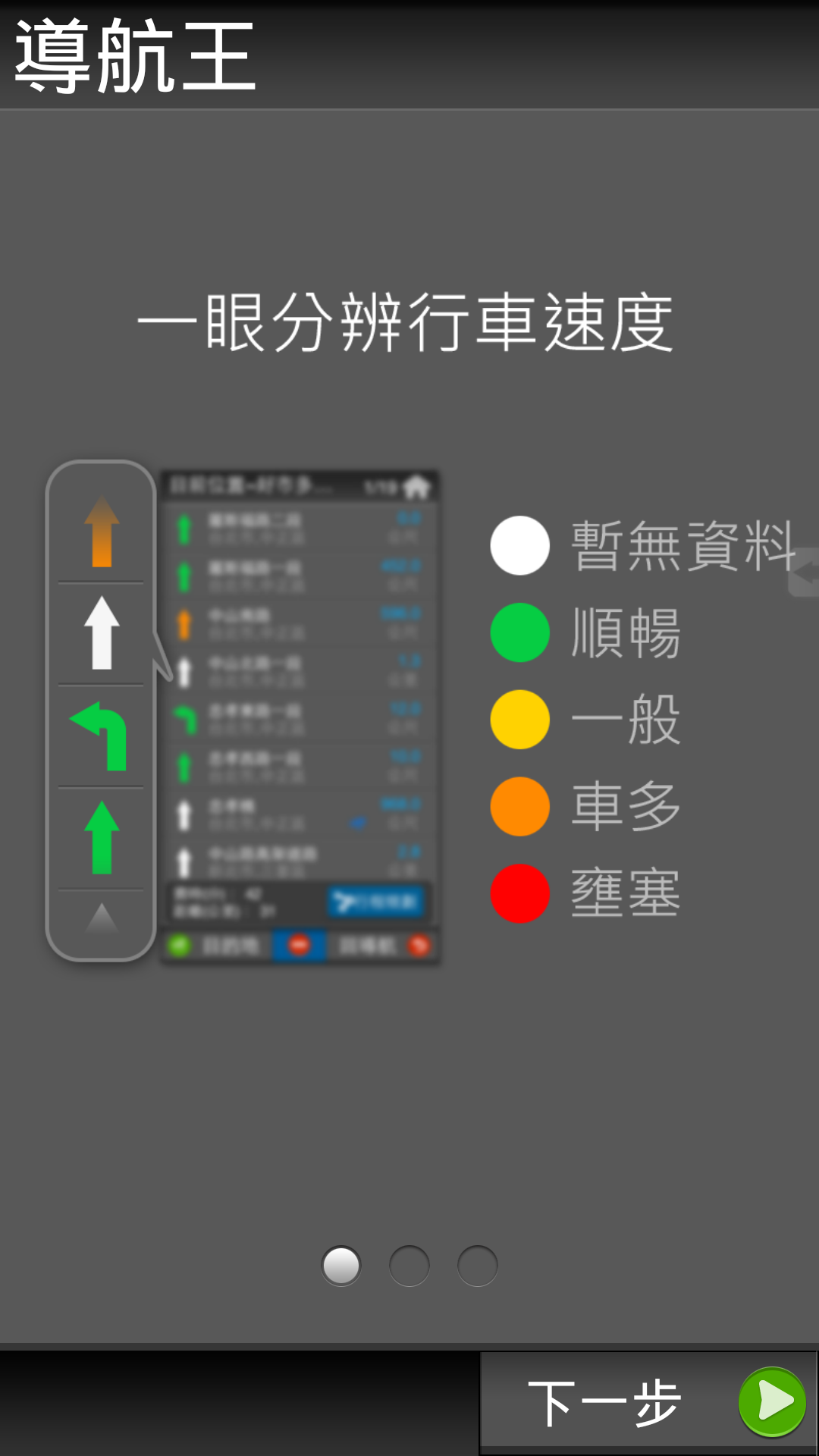819x1456 pixels.
Task: Jump to the second tutorial page dot
Action: [x=409, y=1266]
